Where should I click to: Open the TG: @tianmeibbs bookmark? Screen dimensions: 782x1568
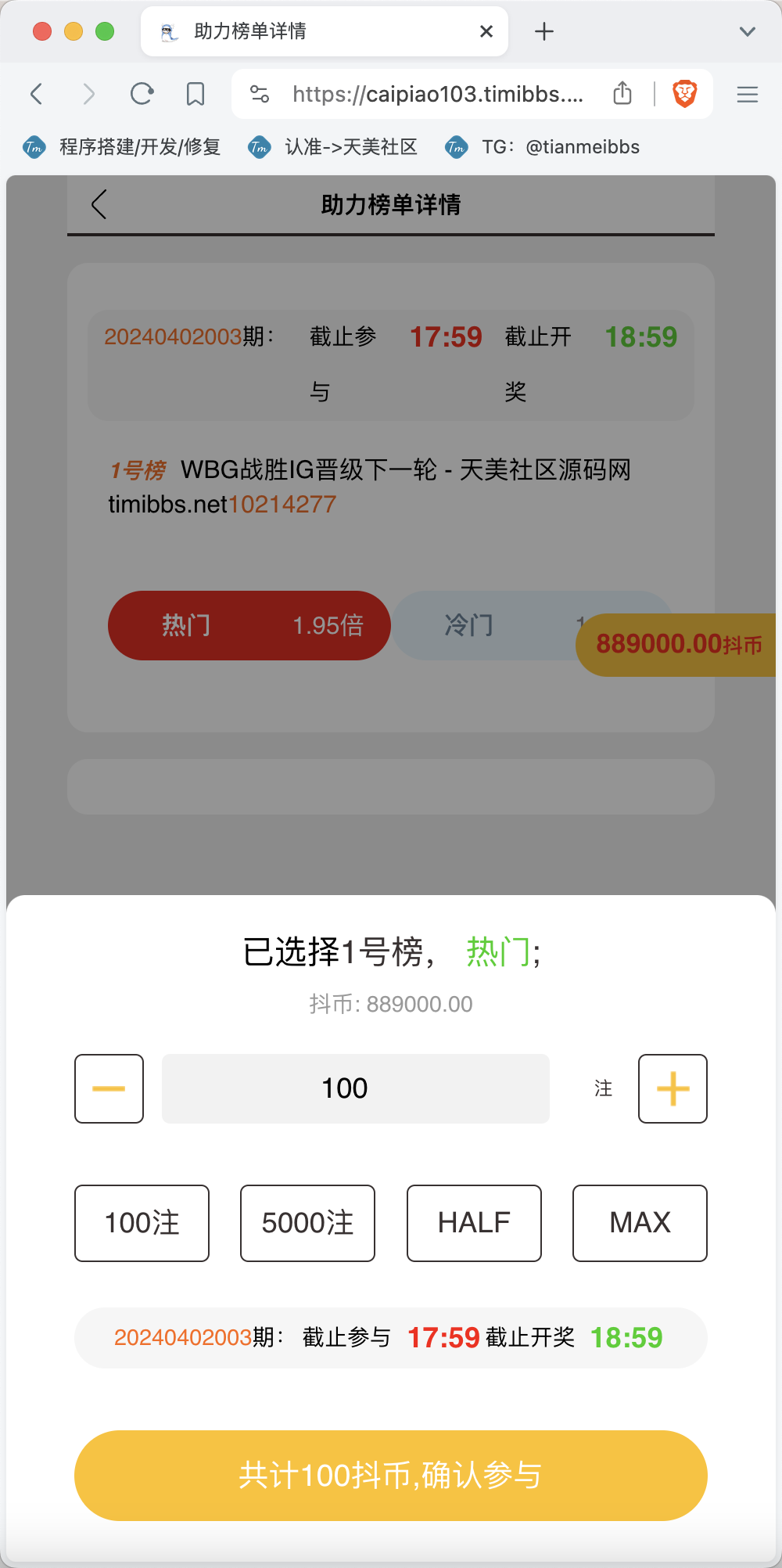(x=543, y=147)
